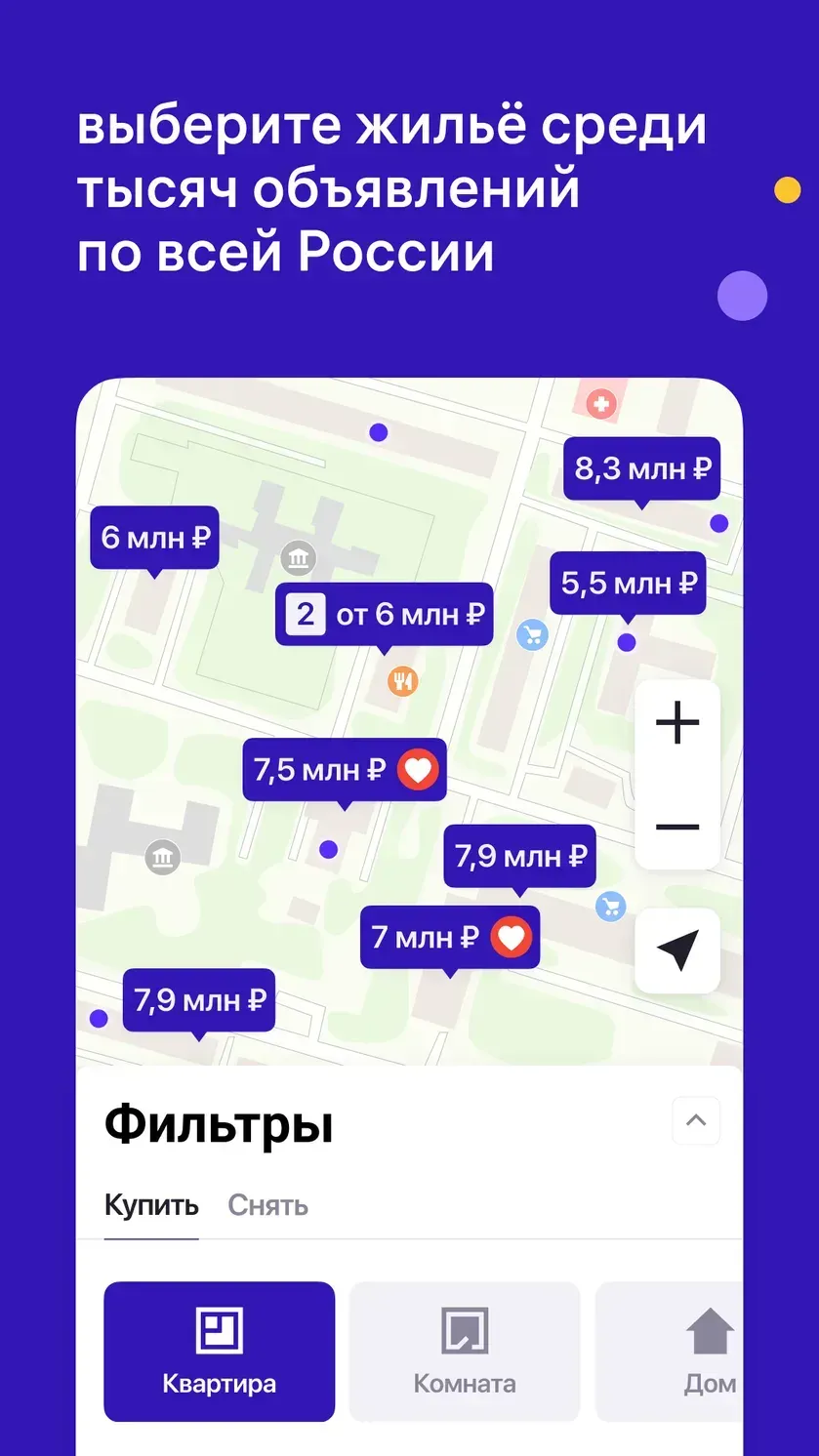Toggle the heart on the 7 млн ₽ listing

510,938
